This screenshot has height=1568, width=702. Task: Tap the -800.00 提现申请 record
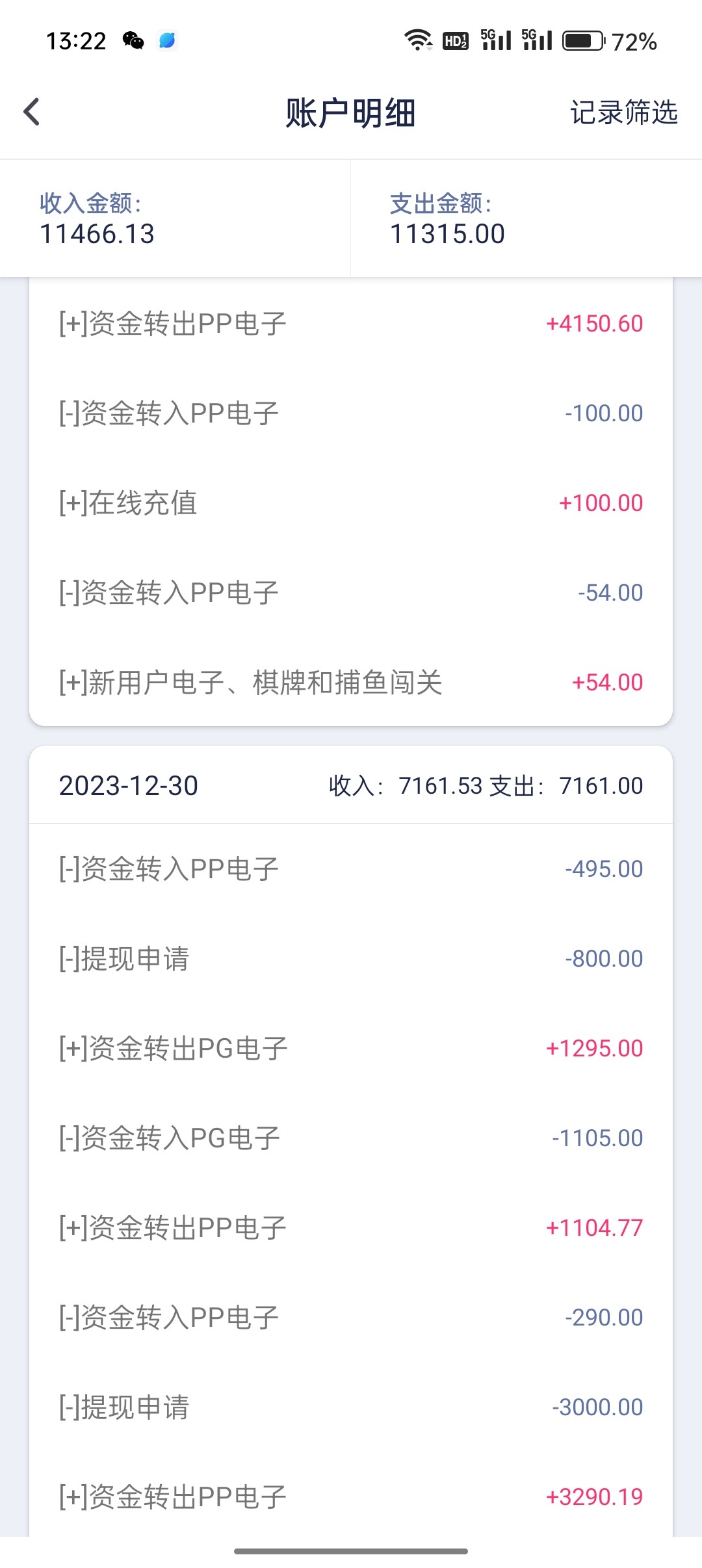[351, 958]
